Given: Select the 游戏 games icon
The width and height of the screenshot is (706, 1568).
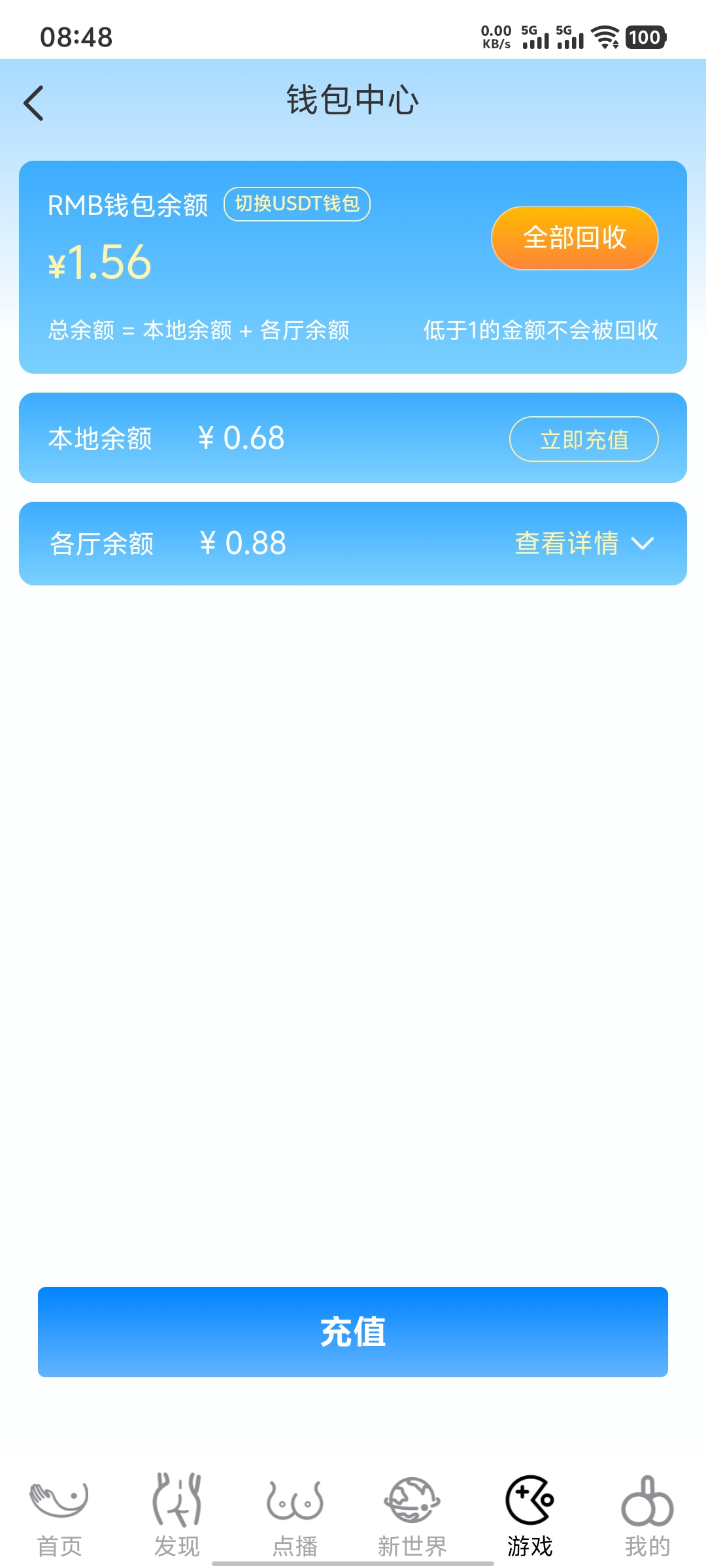Looking at the screenshot, I should pos(529,1516).
